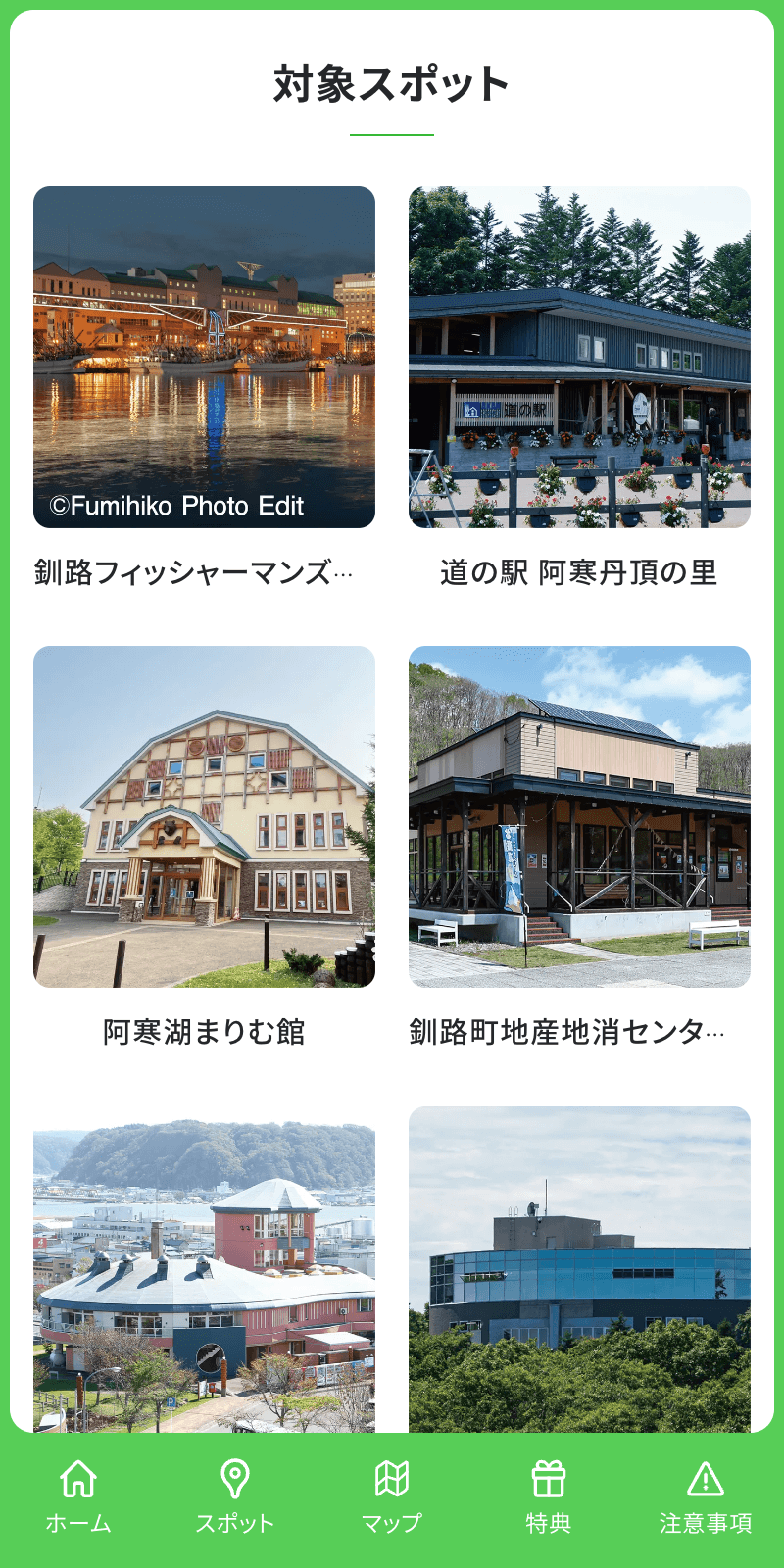Viewport: 784px width, 1568px height.
Task: Open the 道の駅 阿寒丹頂の里 spot link
Action: tap(578, 568)
